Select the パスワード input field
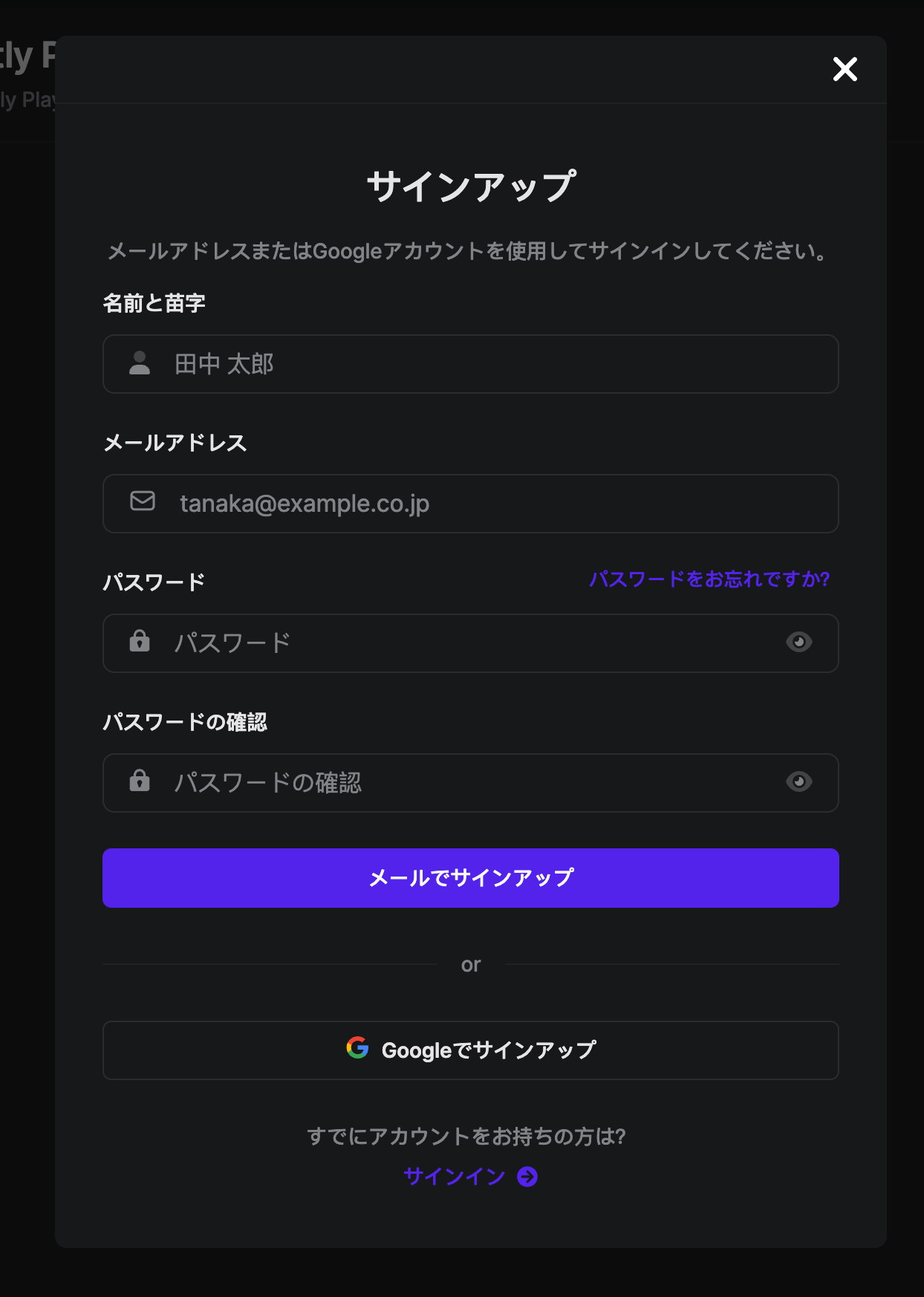The height and width of the screenshot is (1297, 924). pyautogui.click(x=461, y=643)
